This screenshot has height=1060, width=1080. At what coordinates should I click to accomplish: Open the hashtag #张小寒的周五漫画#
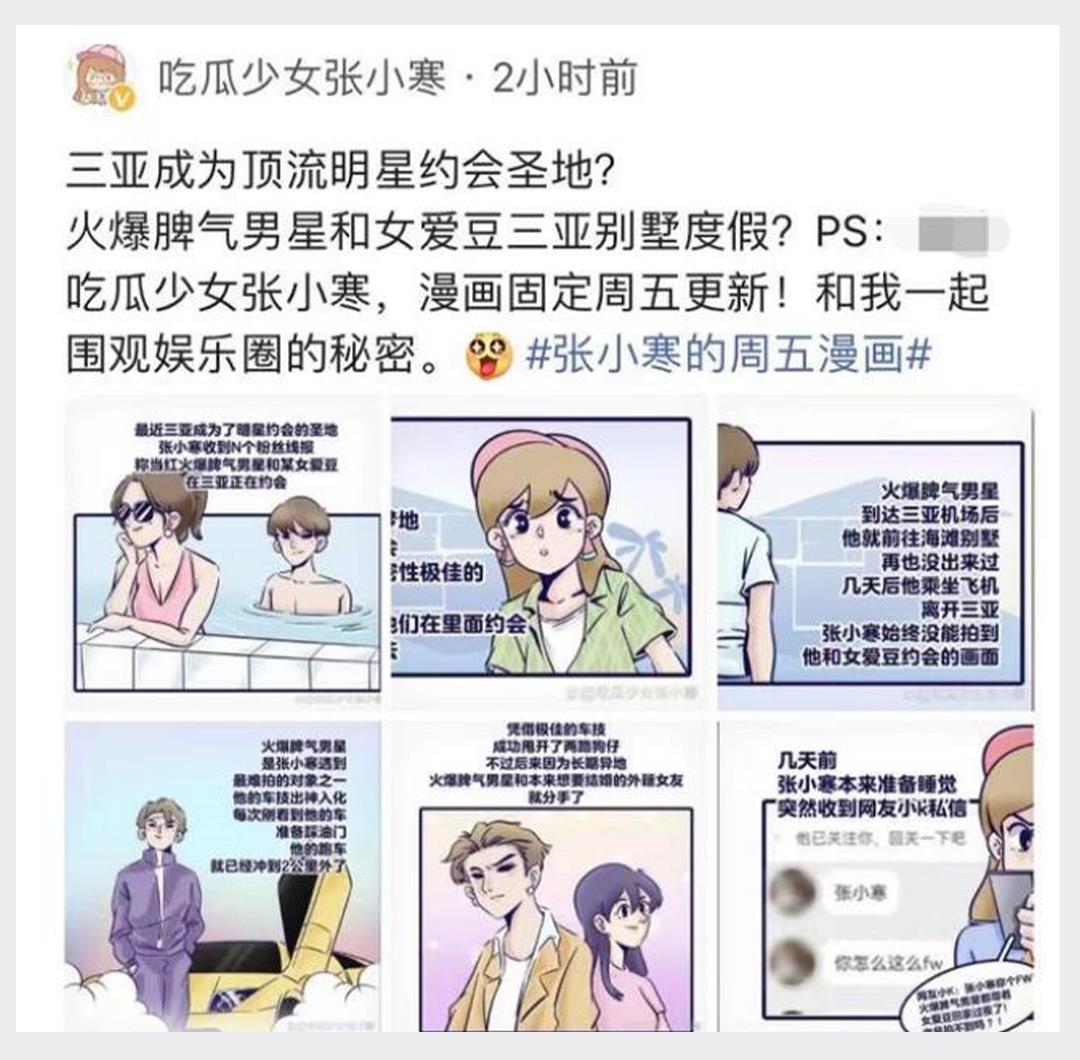[x=727, y=354]
